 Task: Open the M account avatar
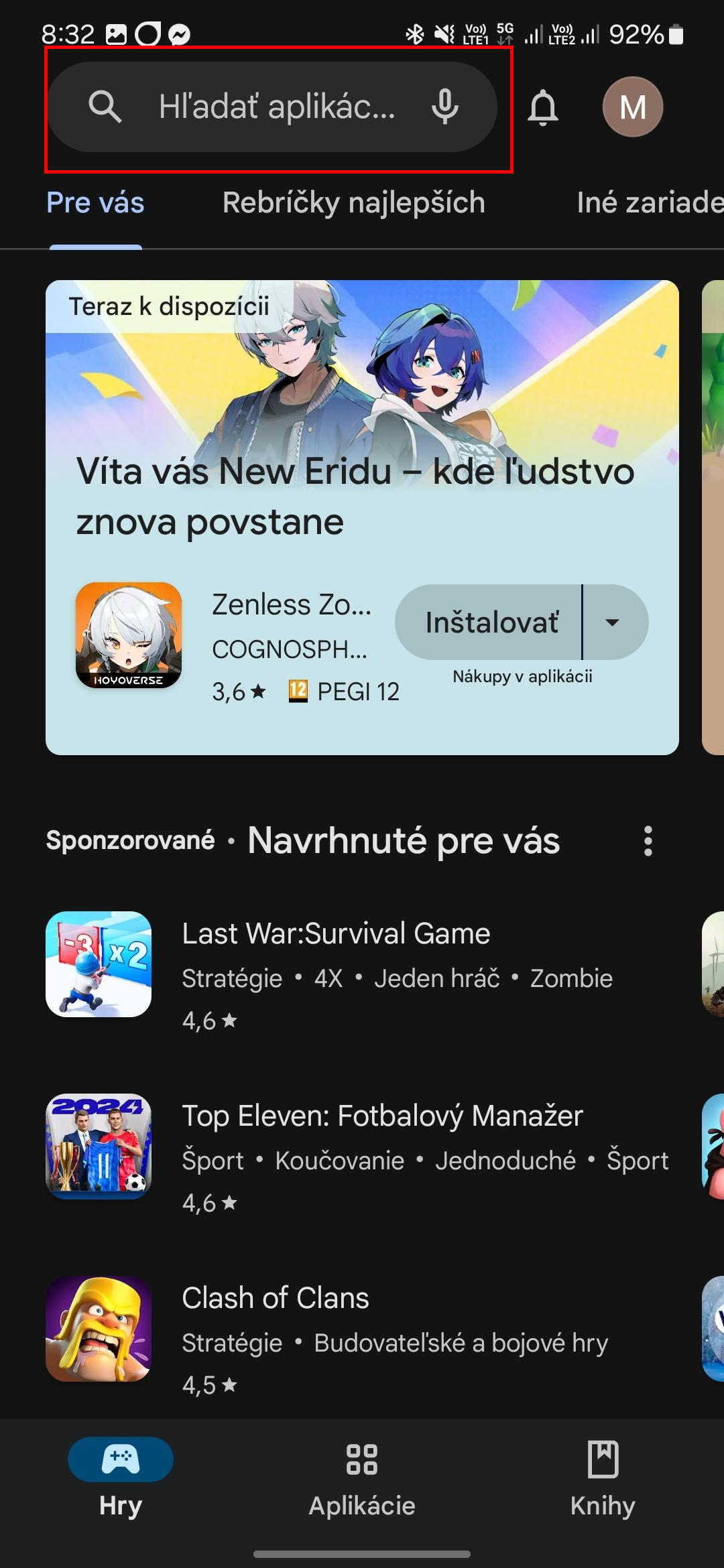pos(633,107)
